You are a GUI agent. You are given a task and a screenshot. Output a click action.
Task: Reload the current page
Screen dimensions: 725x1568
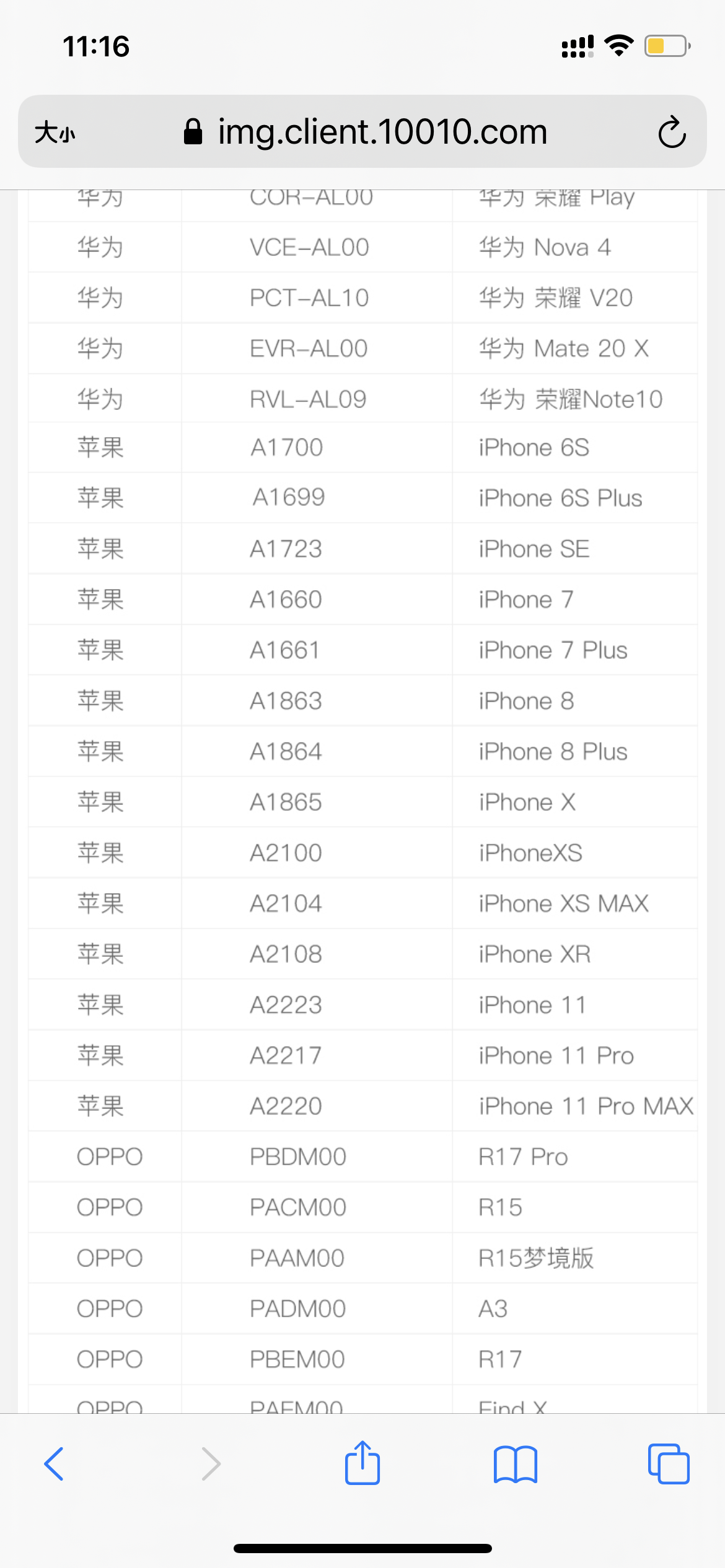point(671,133)
